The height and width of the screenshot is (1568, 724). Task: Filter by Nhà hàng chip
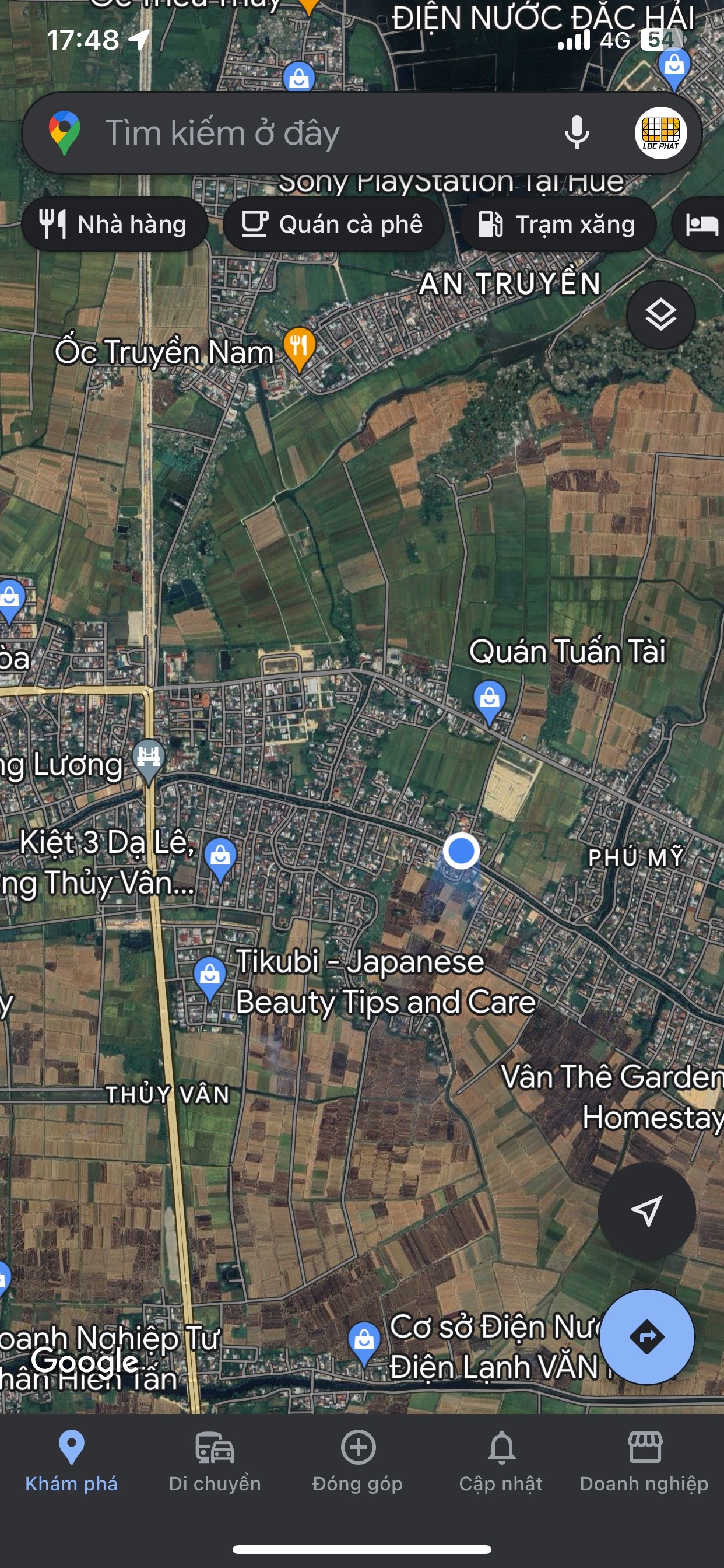[x=114, y=225]
